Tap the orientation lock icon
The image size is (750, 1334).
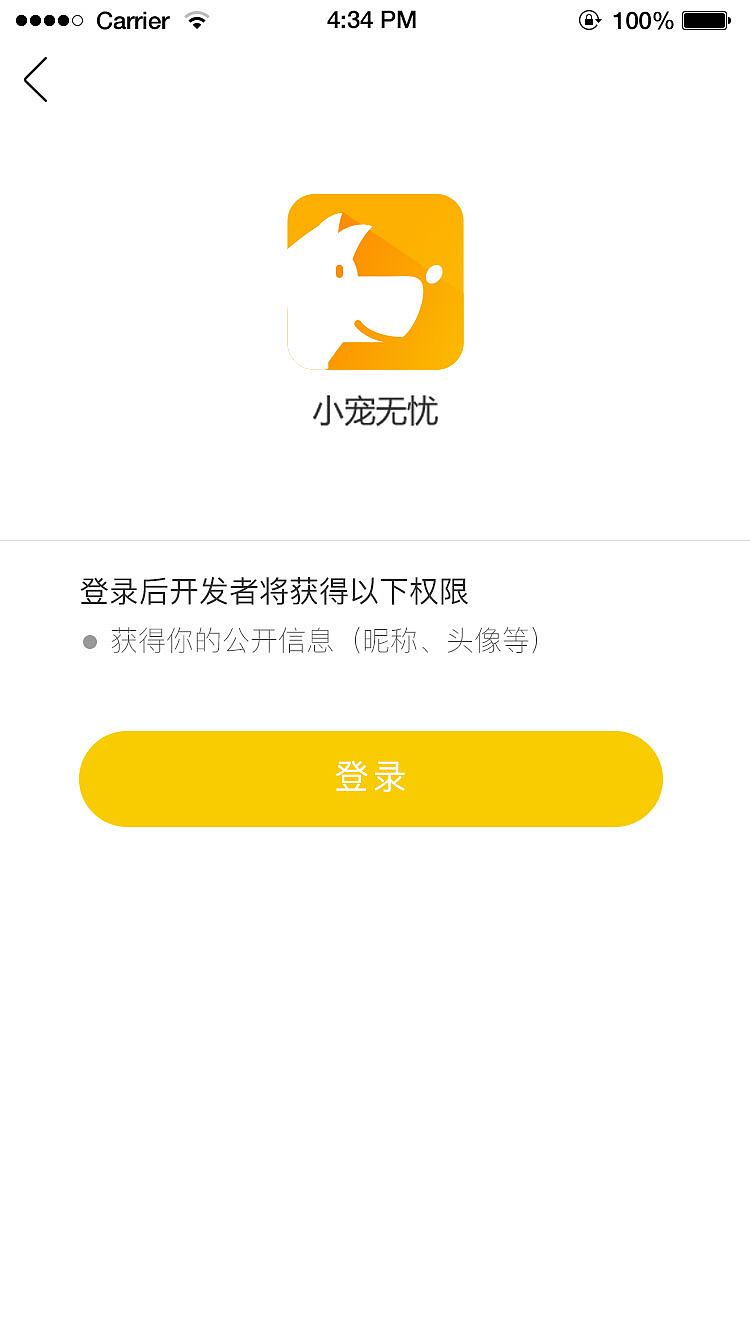[x=590, y=19]
